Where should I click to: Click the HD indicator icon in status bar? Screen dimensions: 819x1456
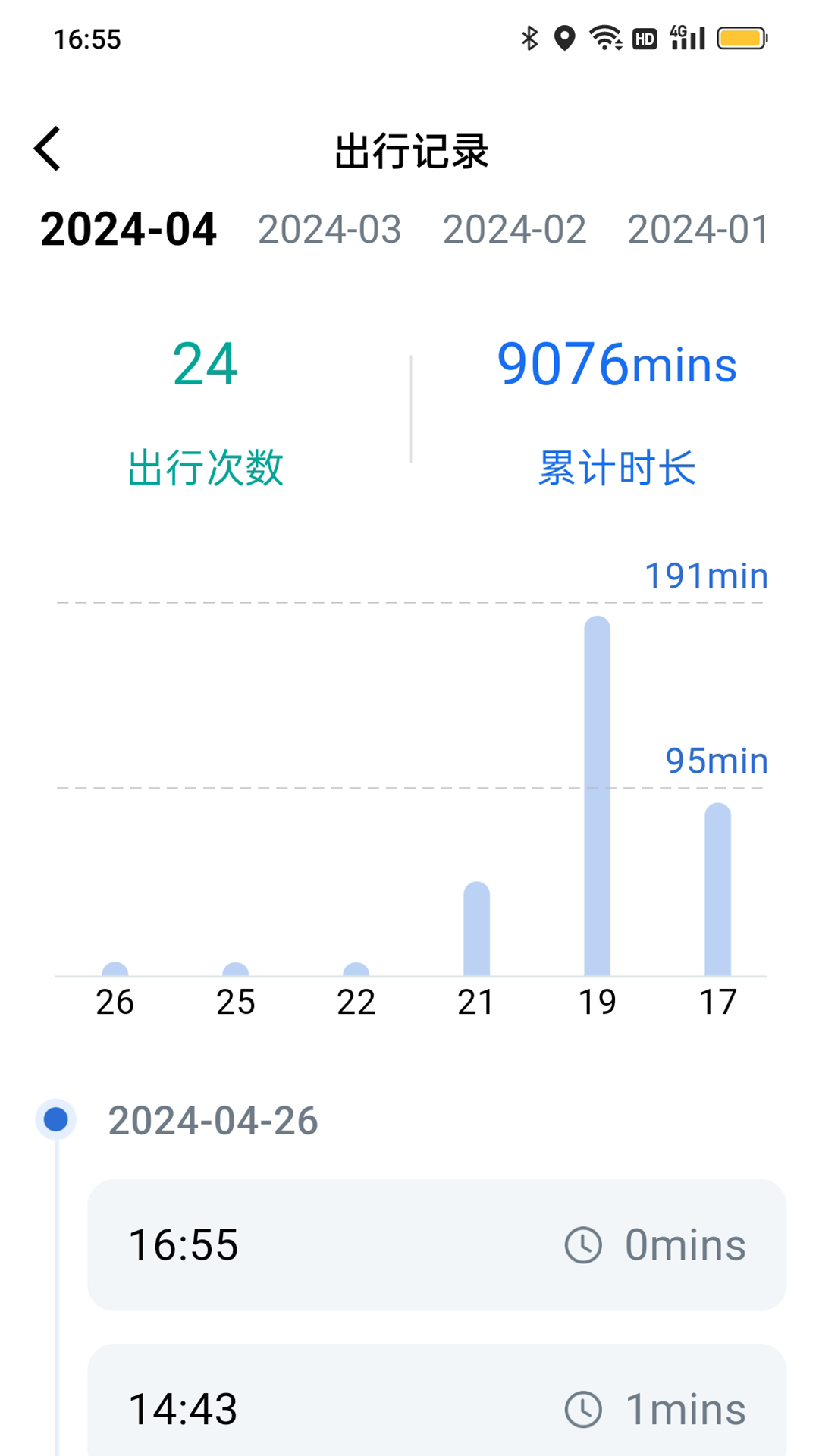pyautogui.click(x=644, y=39)
